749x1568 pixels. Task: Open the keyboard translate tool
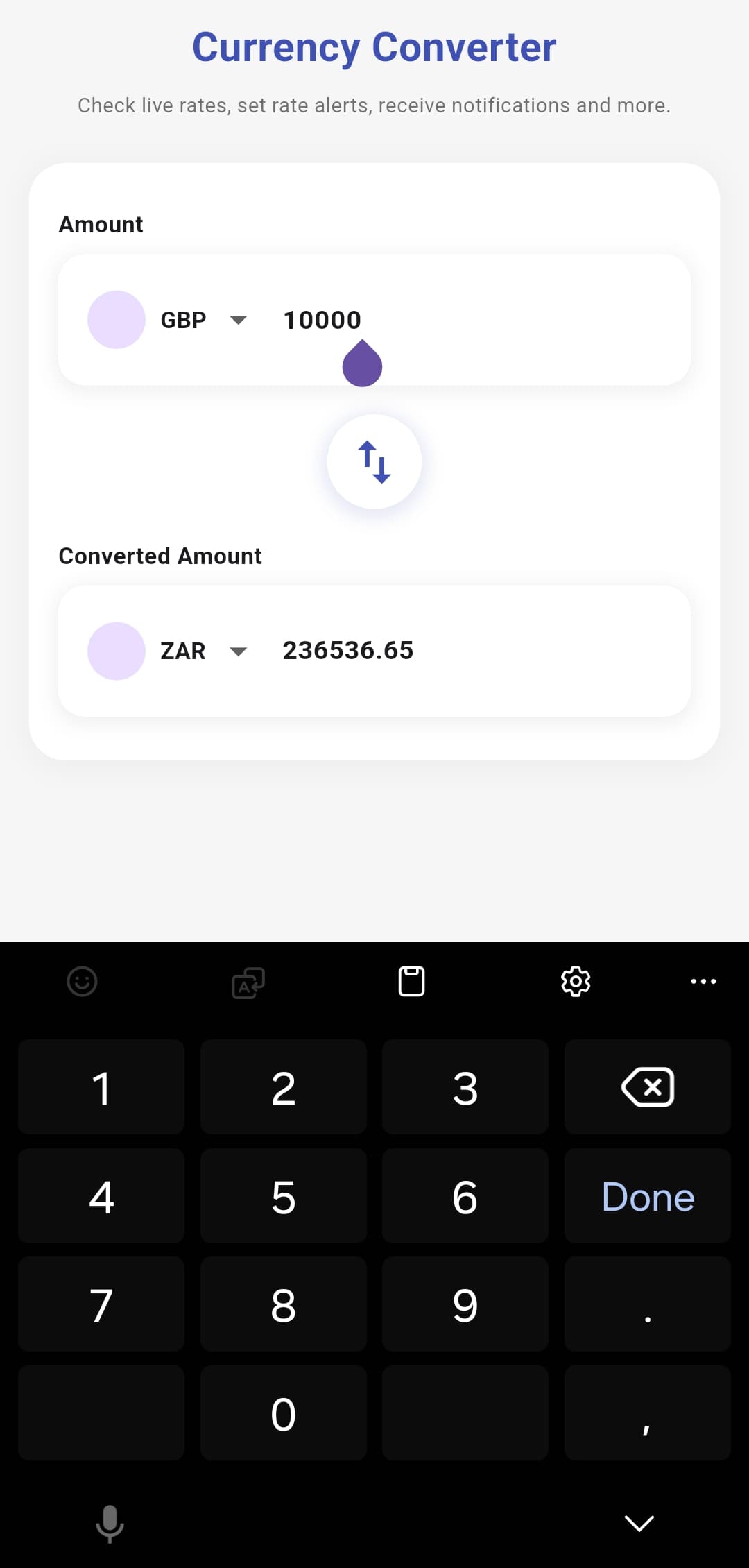[248, 982]
